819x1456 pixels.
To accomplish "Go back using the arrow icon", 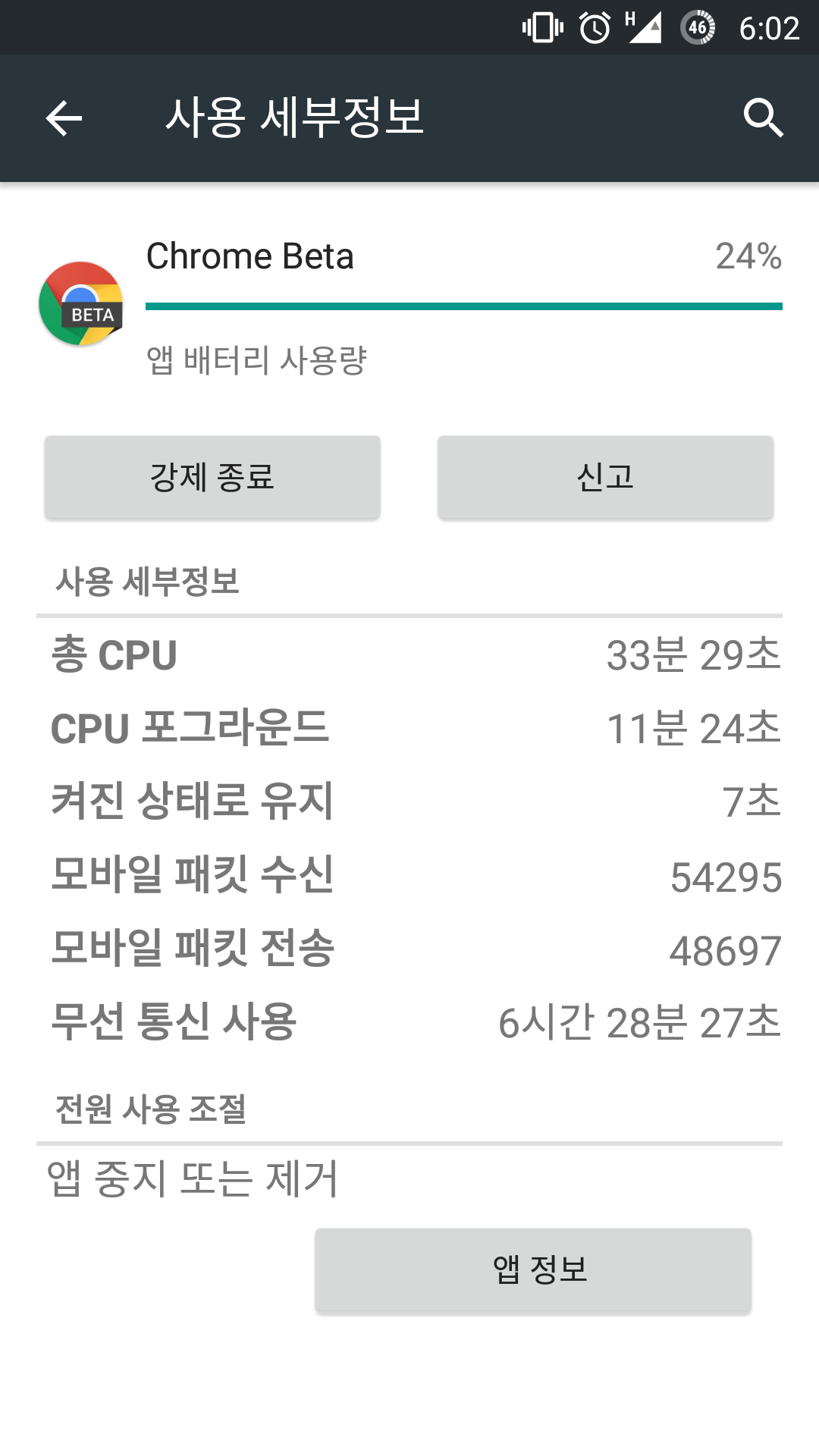I will [x=64, y=118].
